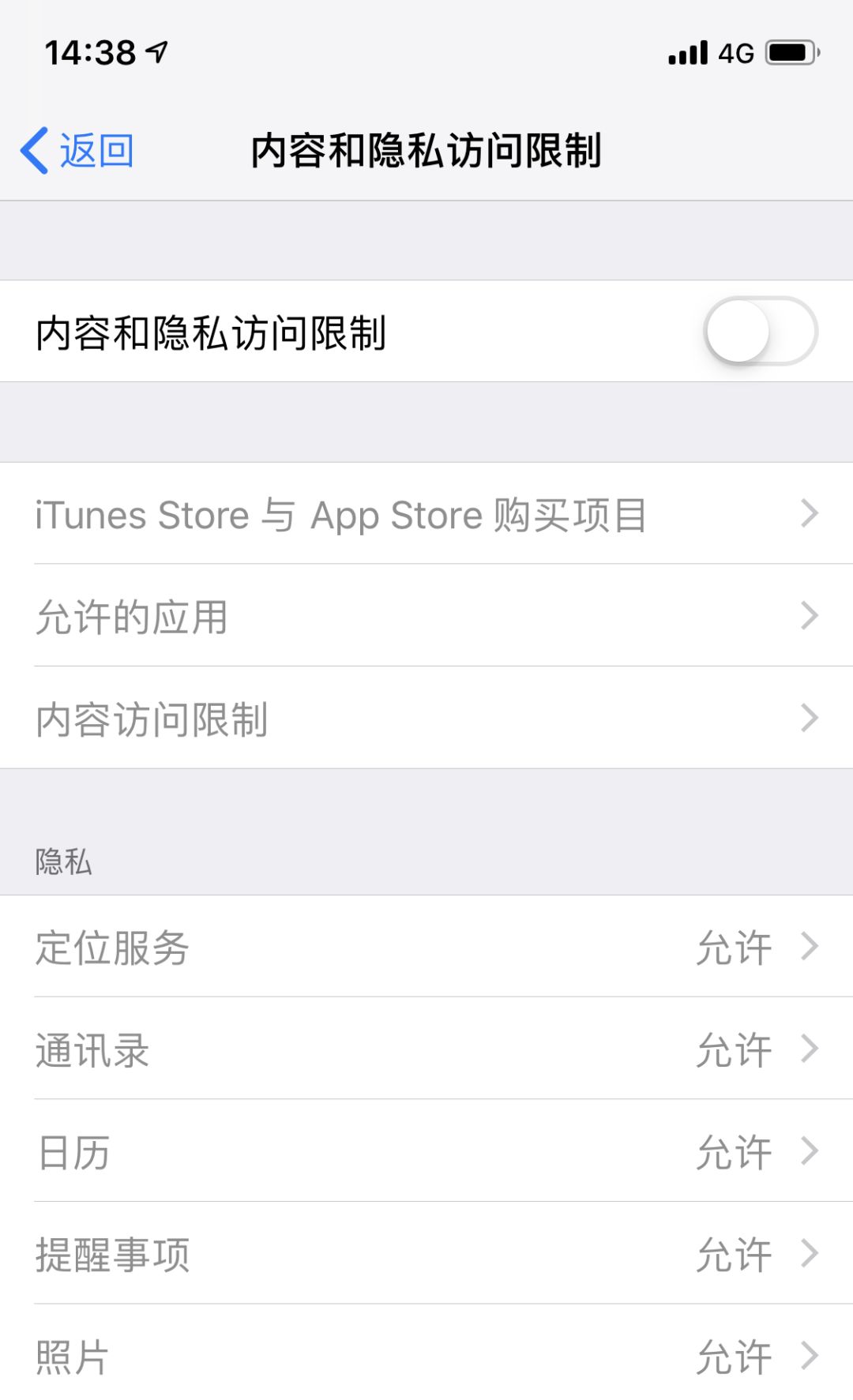Open iTunes Store 与 App Store 购买项目
Viewport: 853px width, 1400px height.
(426, 515)
